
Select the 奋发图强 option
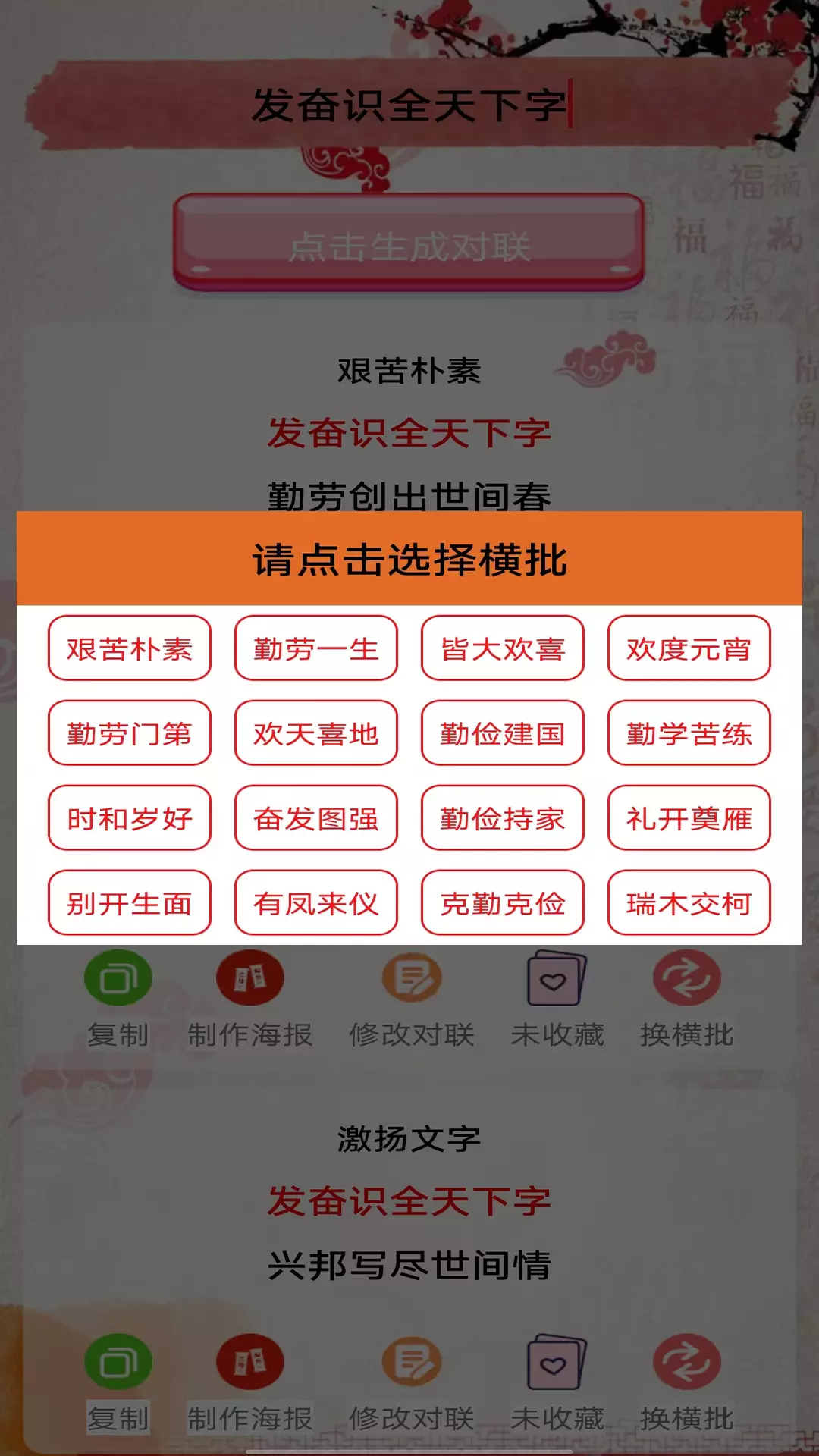point(316,818)
